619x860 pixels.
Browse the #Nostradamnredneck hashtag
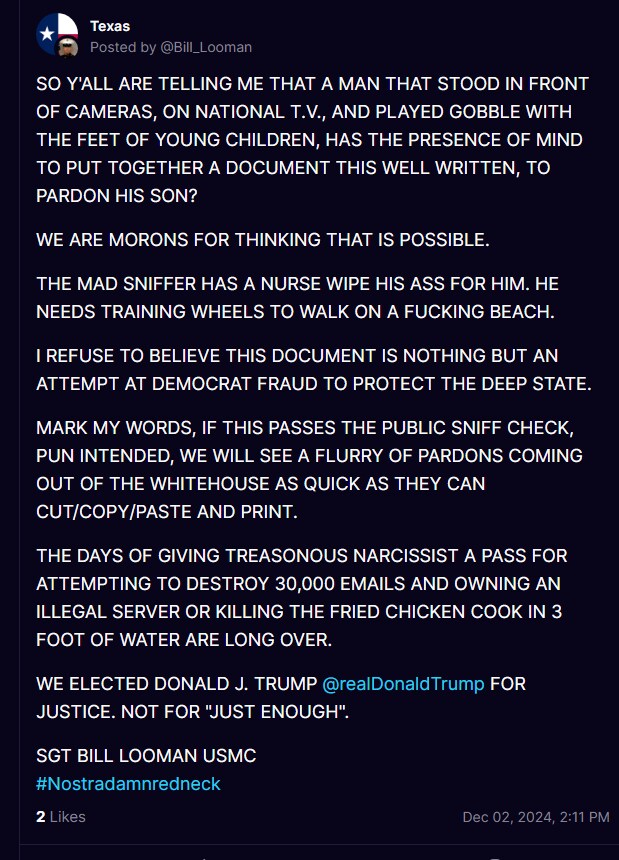128,784
